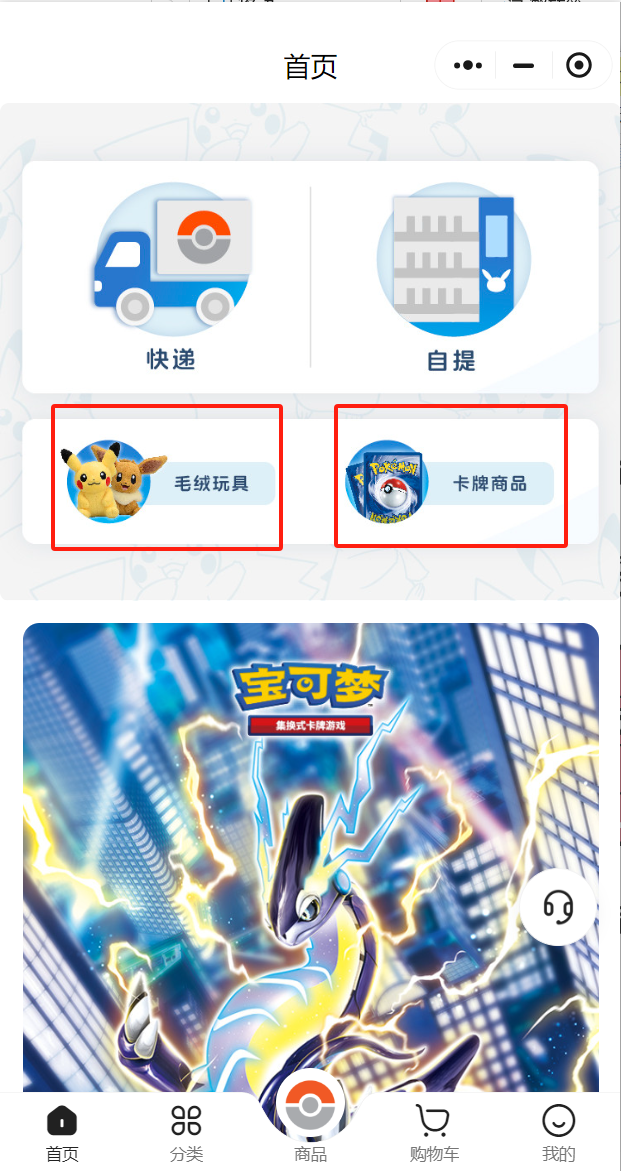Open the mini program more options menu

coord(468,66)
